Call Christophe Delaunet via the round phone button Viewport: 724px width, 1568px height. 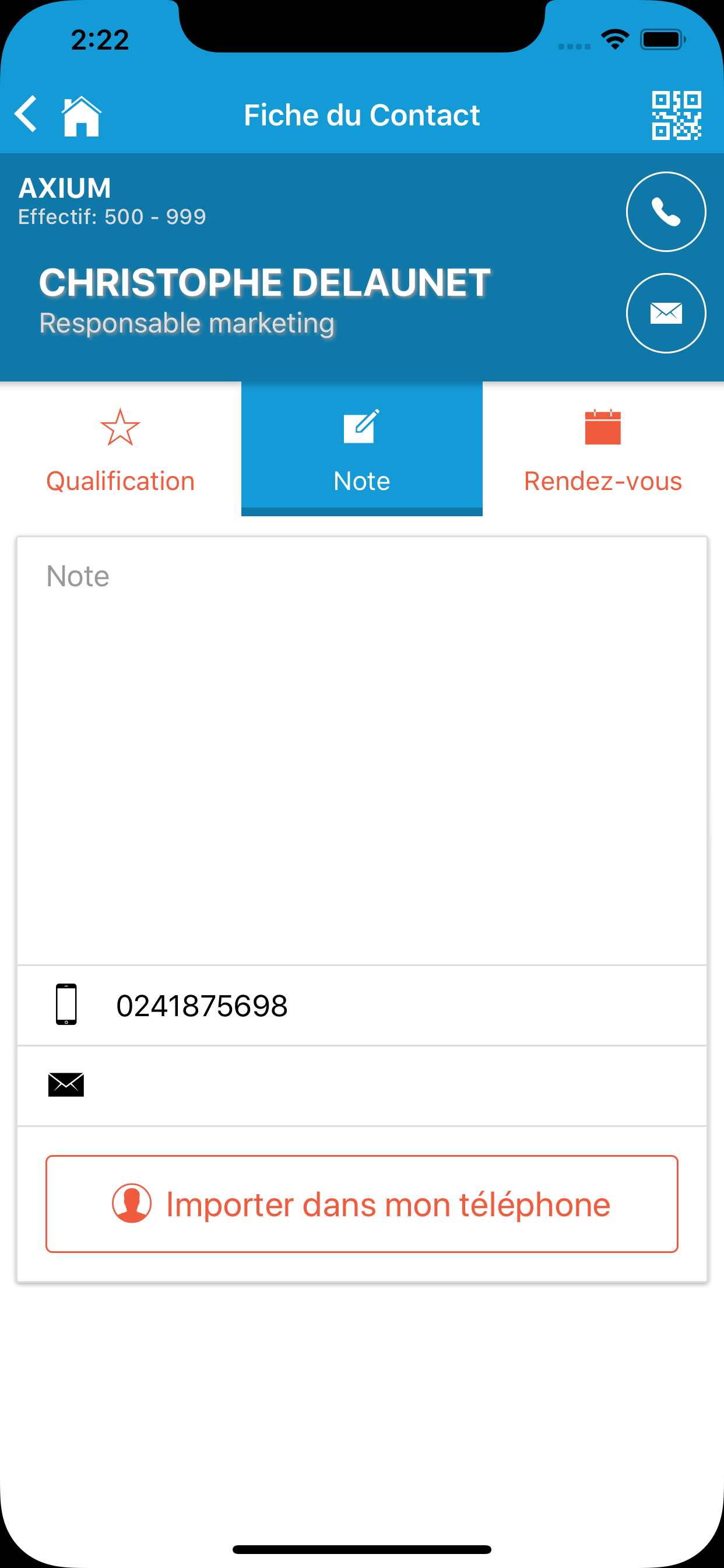click(x=666, y=212)
